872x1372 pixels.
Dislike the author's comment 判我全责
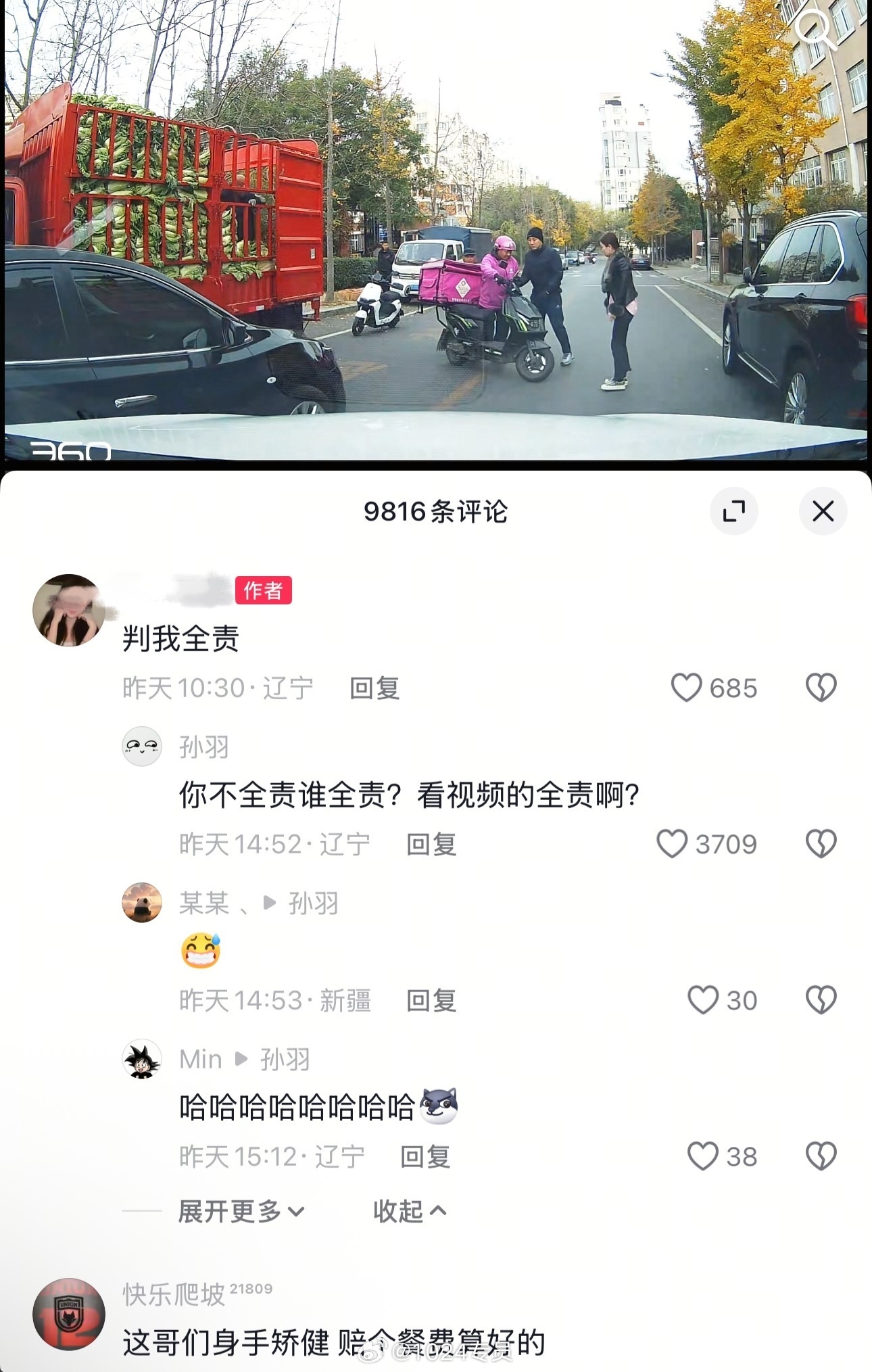point(821,688)
